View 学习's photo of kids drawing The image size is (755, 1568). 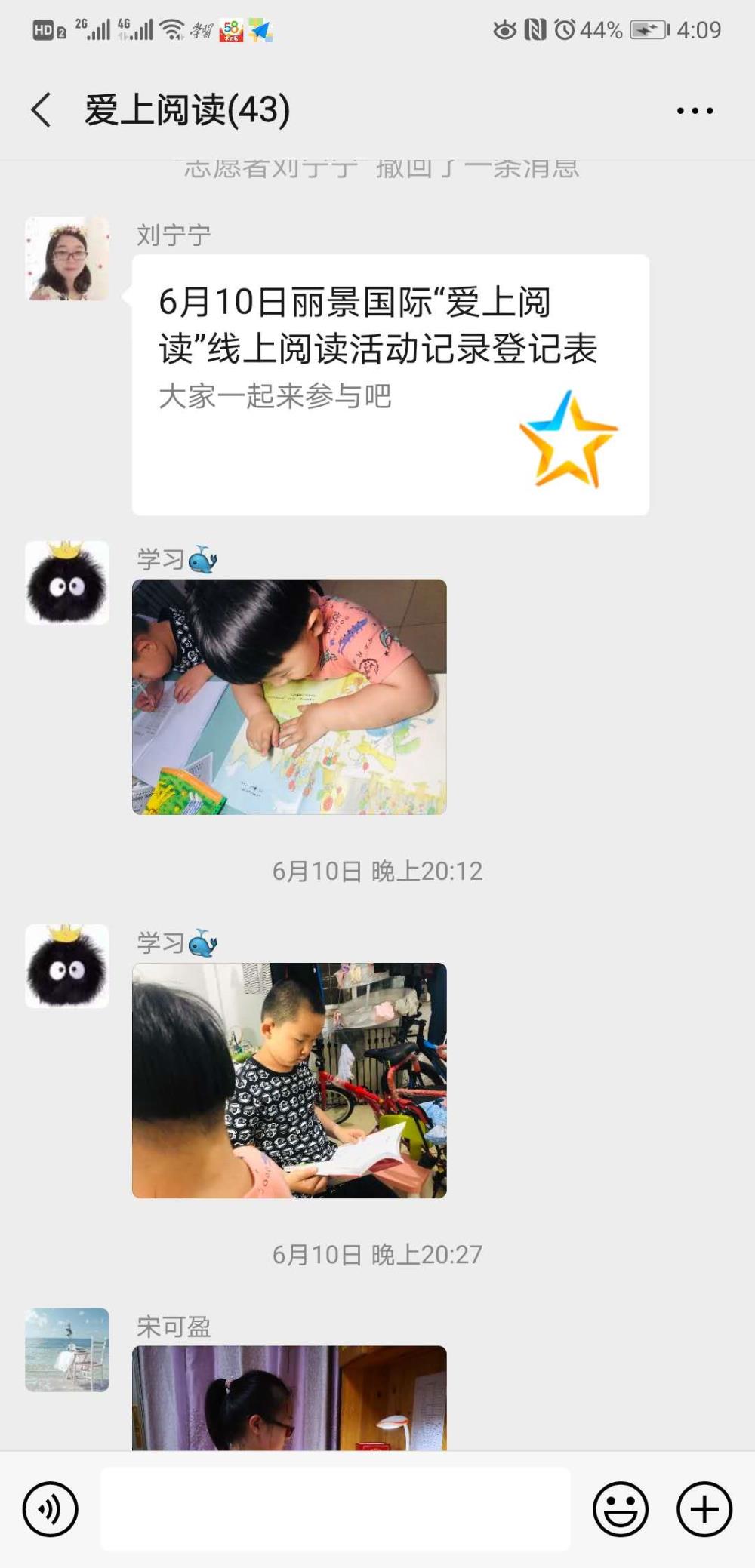click(289, 696)
